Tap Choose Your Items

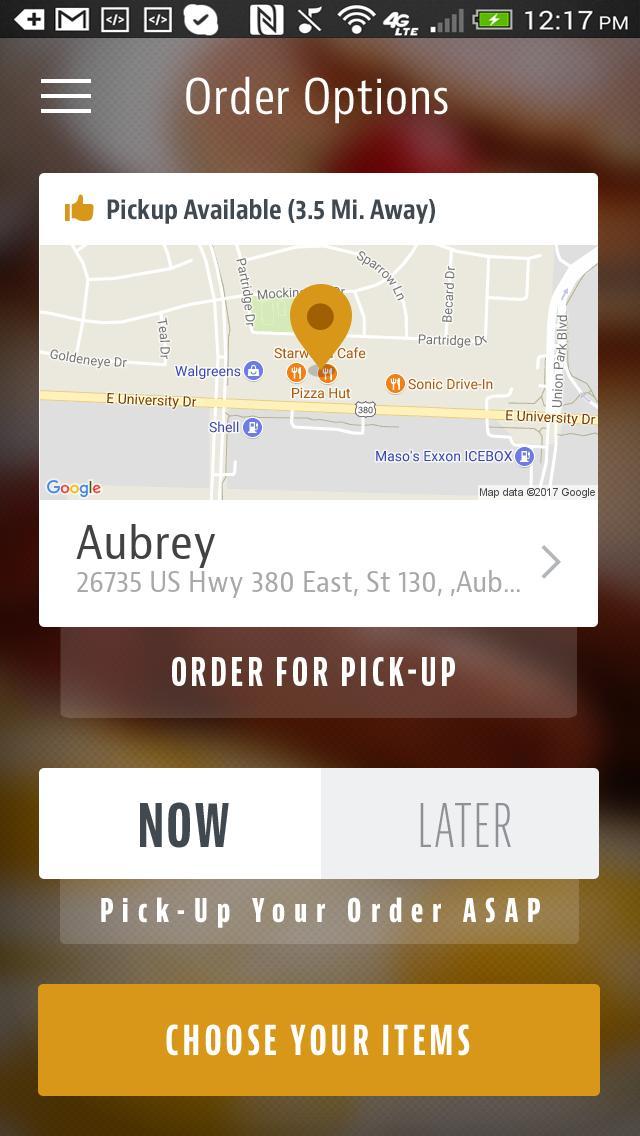318,1040
